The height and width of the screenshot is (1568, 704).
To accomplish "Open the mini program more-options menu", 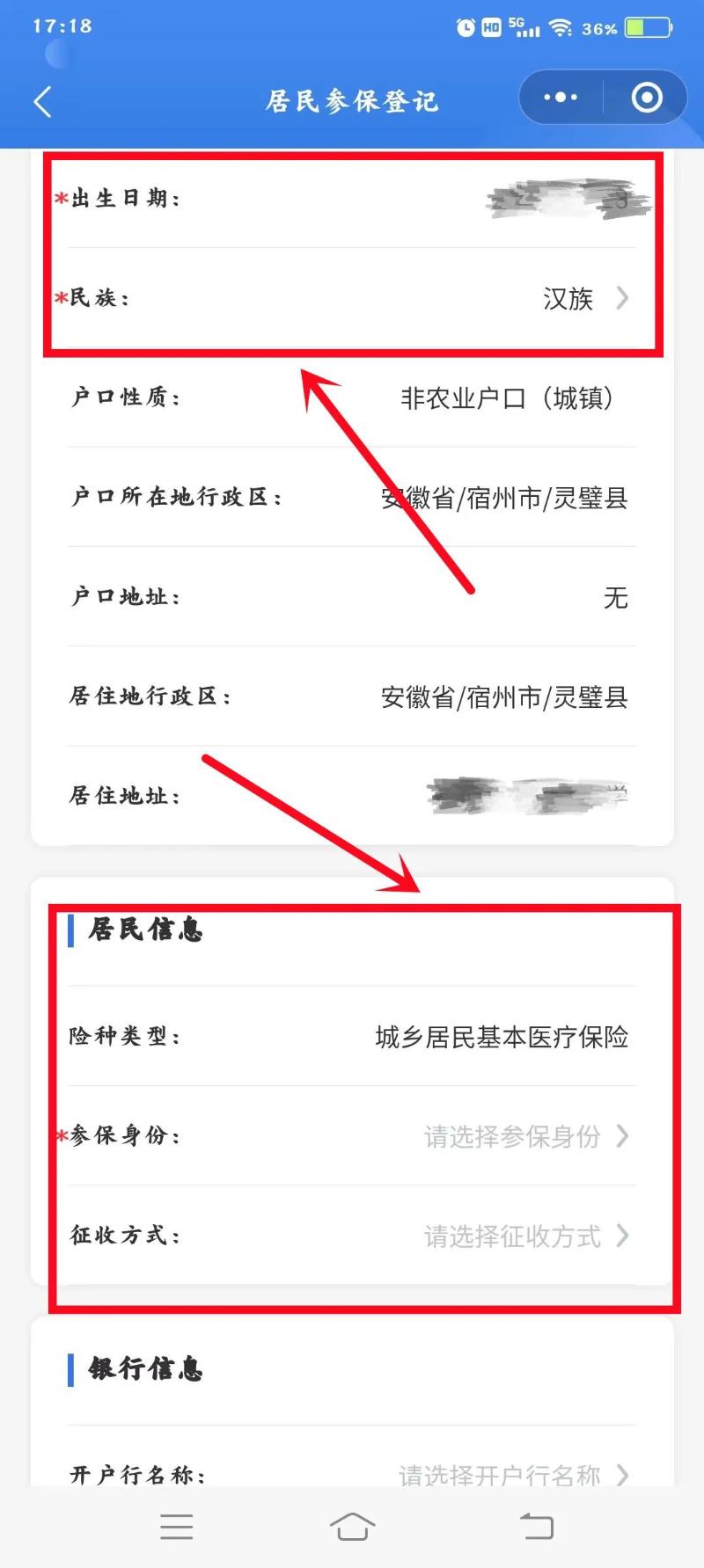I will (561, 98).
